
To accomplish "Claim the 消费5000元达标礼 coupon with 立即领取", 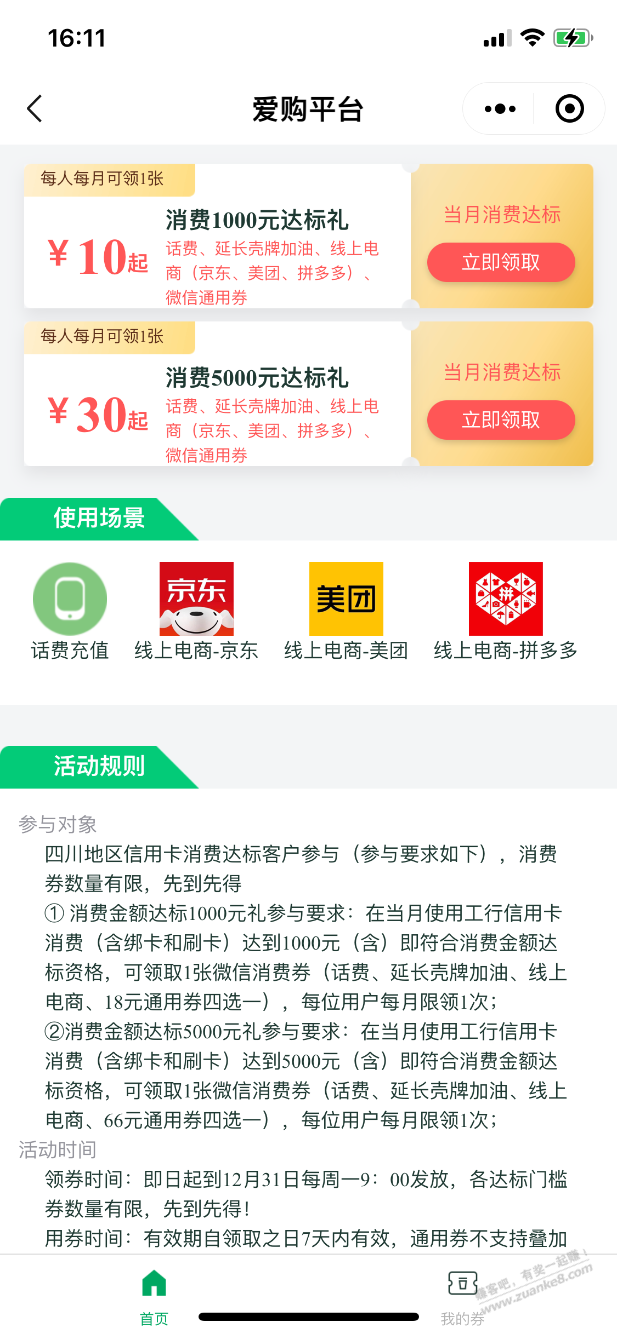I will tap(501, 421).
